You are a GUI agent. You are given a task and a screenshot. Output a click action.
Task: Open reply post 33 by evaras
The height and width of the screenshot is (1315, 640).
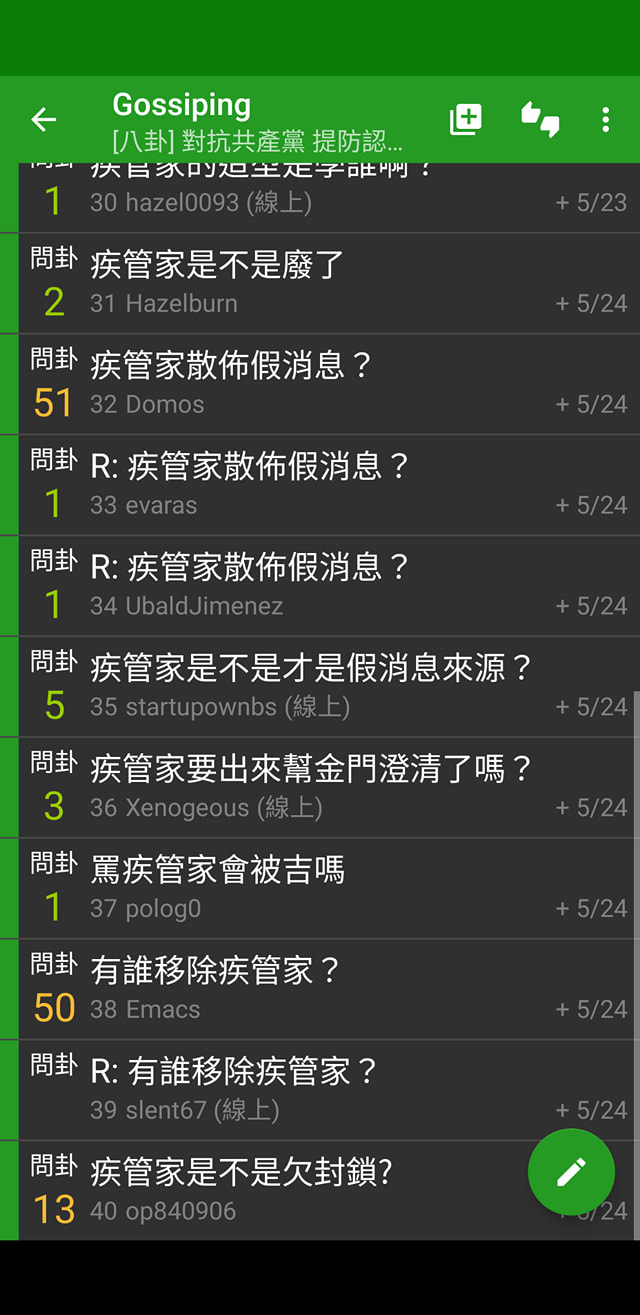click(x=320, y=486)
